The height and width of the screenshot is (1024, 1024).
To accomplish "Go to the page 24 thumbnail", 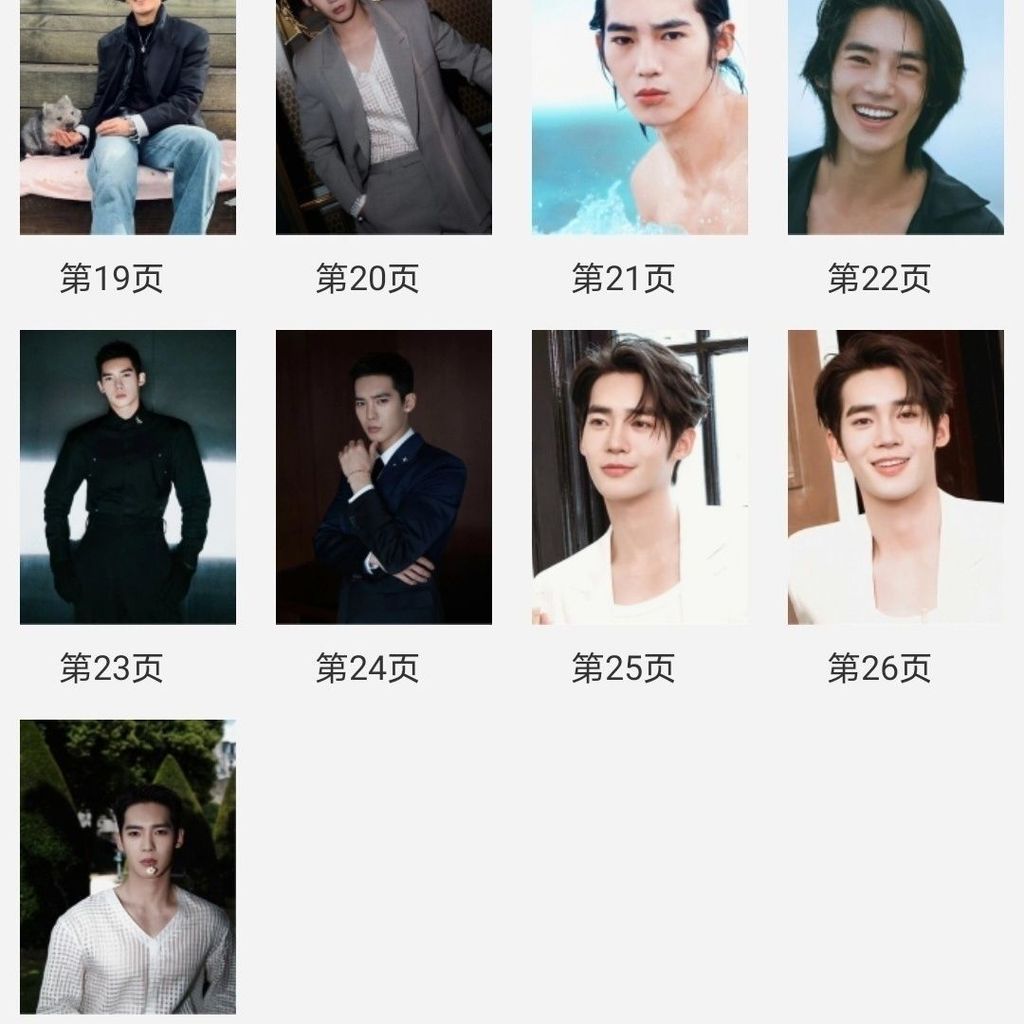I will coord(384,477).
